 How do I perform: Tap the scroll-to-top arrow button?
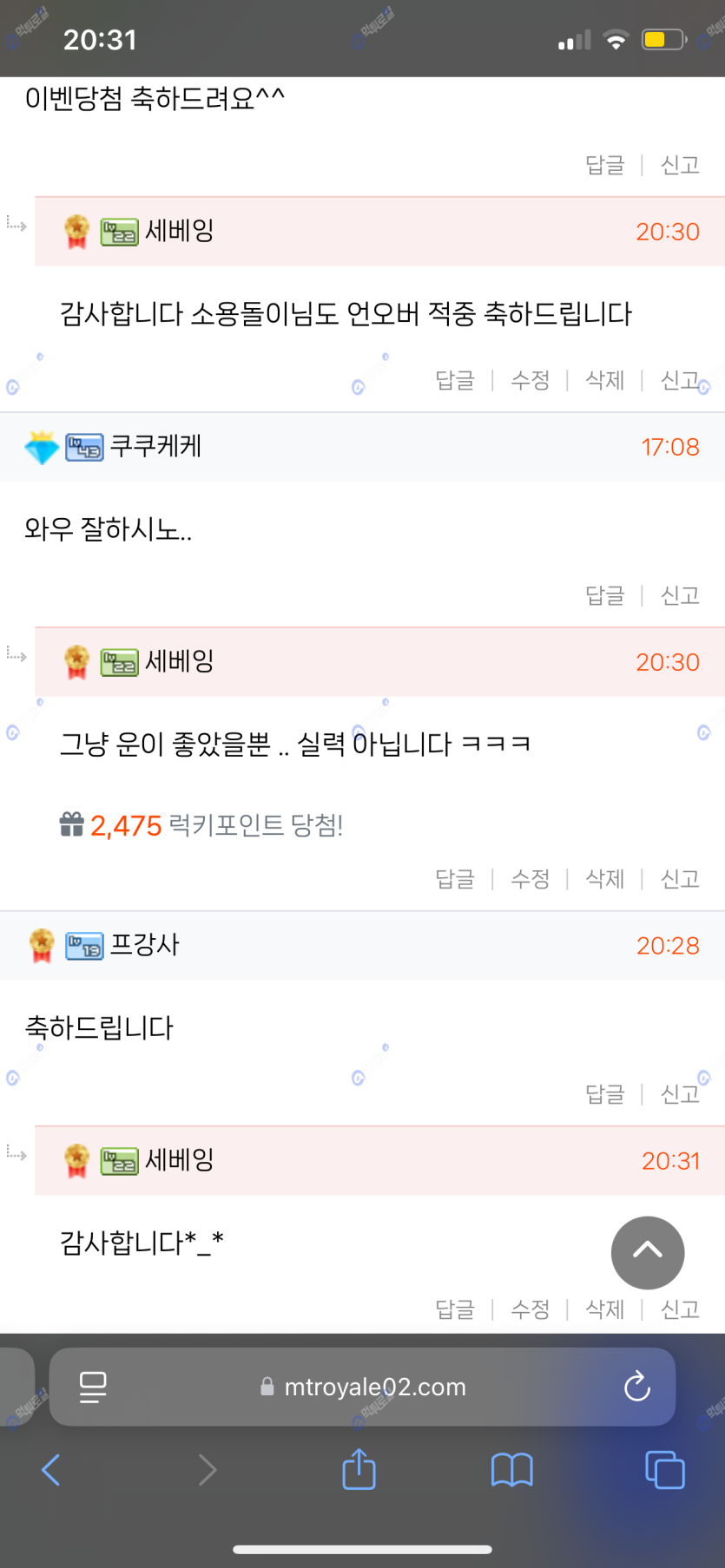tap(648, 1252)
